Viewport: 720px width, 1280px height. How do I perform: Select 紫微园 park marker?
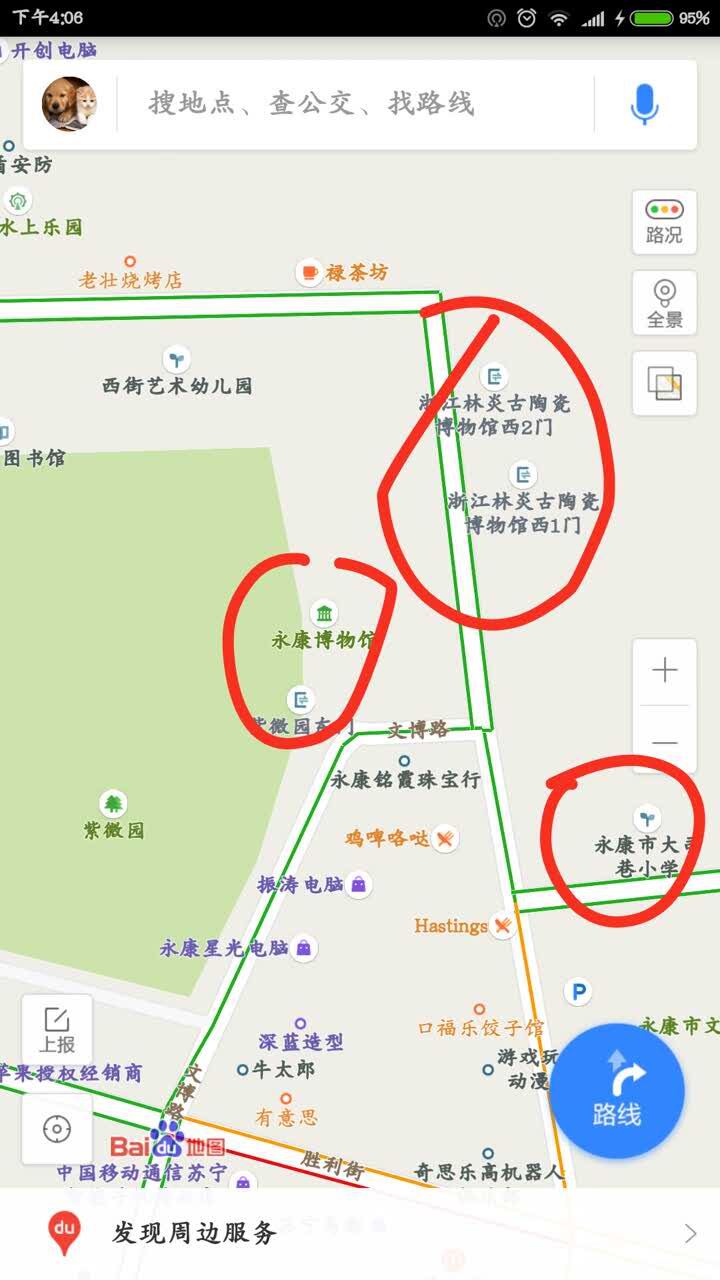tap(113, 803)
